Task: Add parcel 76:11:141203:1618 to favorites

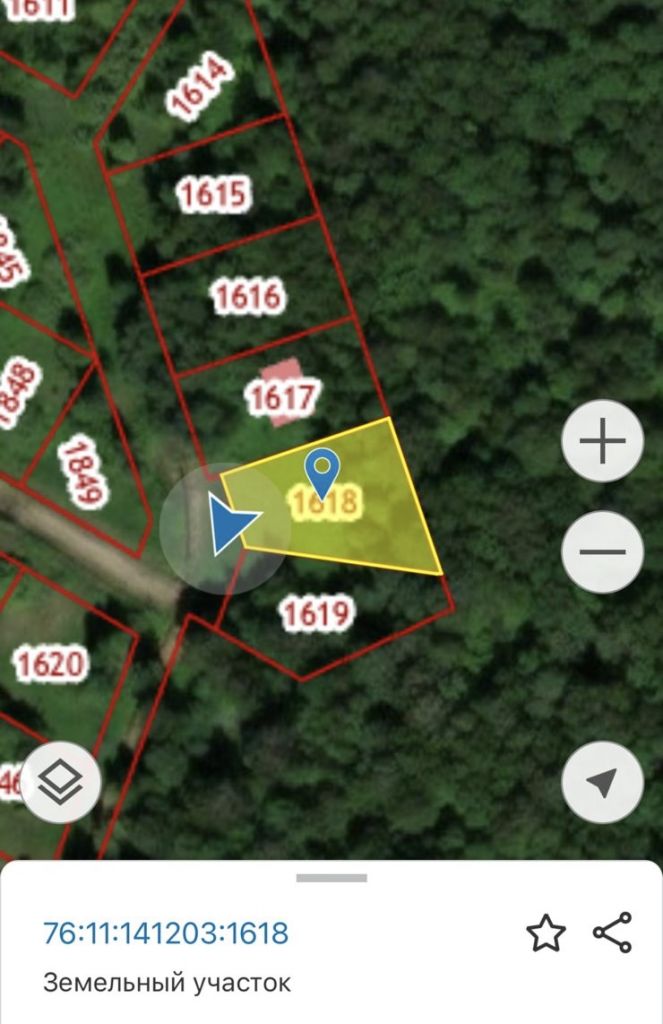Action: [546, 934]
